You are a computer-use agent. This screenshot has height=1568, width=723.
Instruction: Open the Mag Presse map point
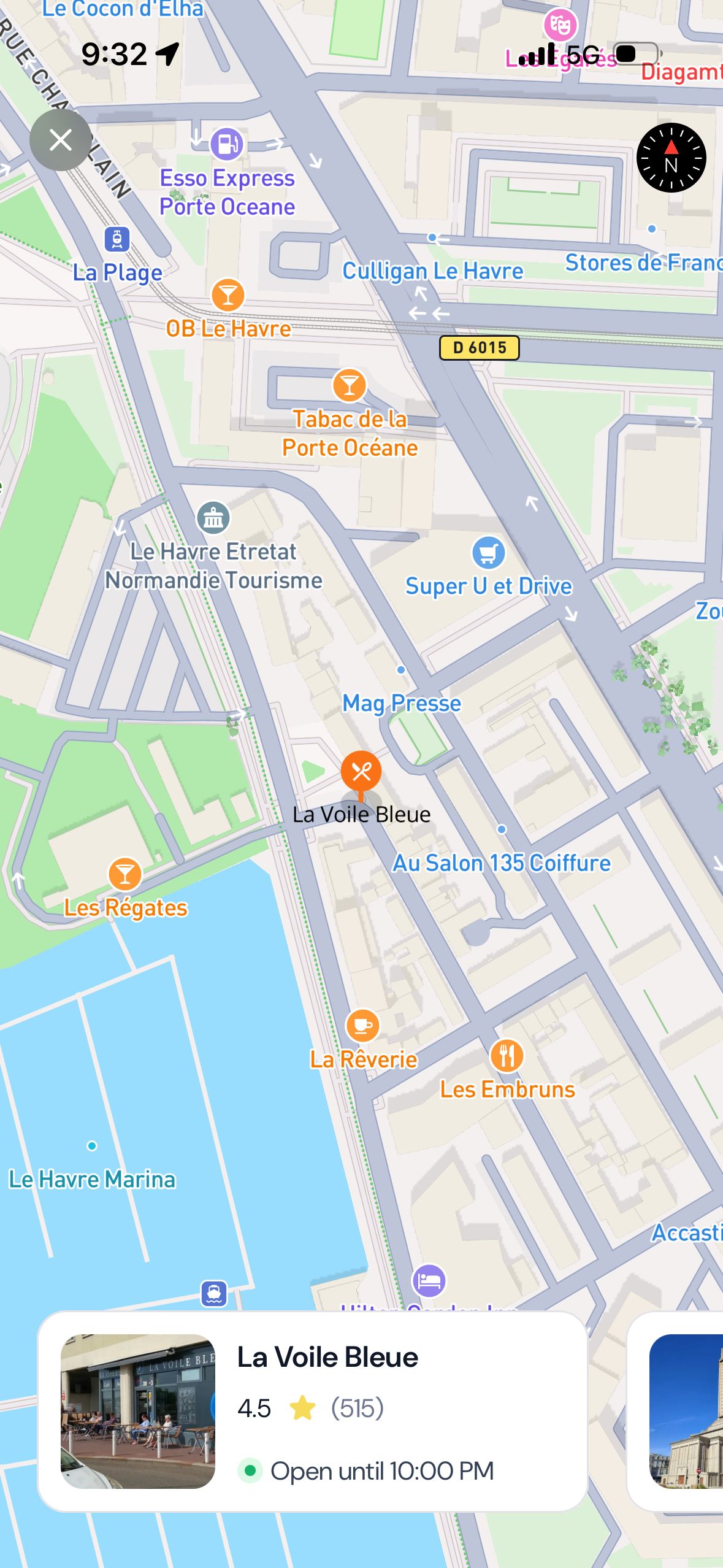point(401,671)
